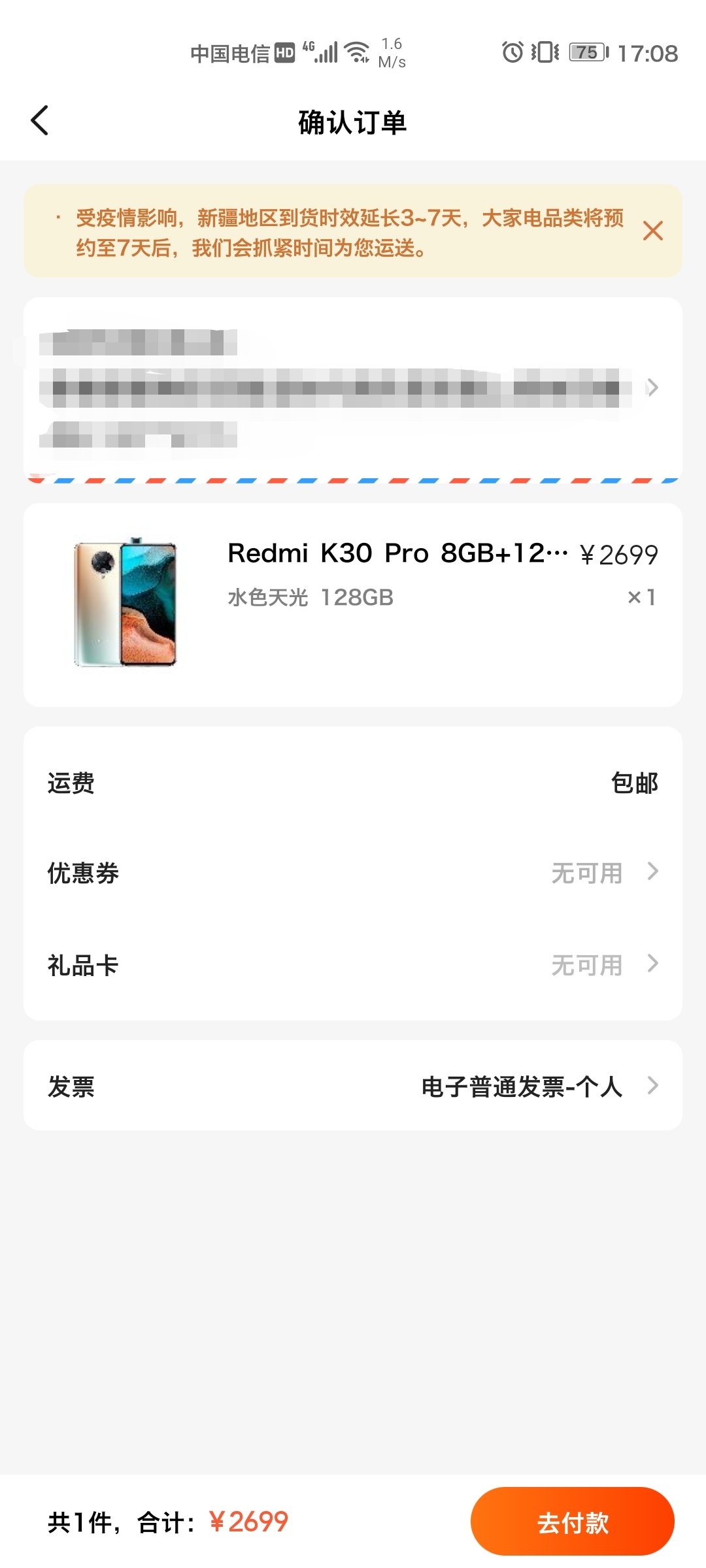Open the shipping address card
Screen dimensions: 706x1568
point(353,388)
